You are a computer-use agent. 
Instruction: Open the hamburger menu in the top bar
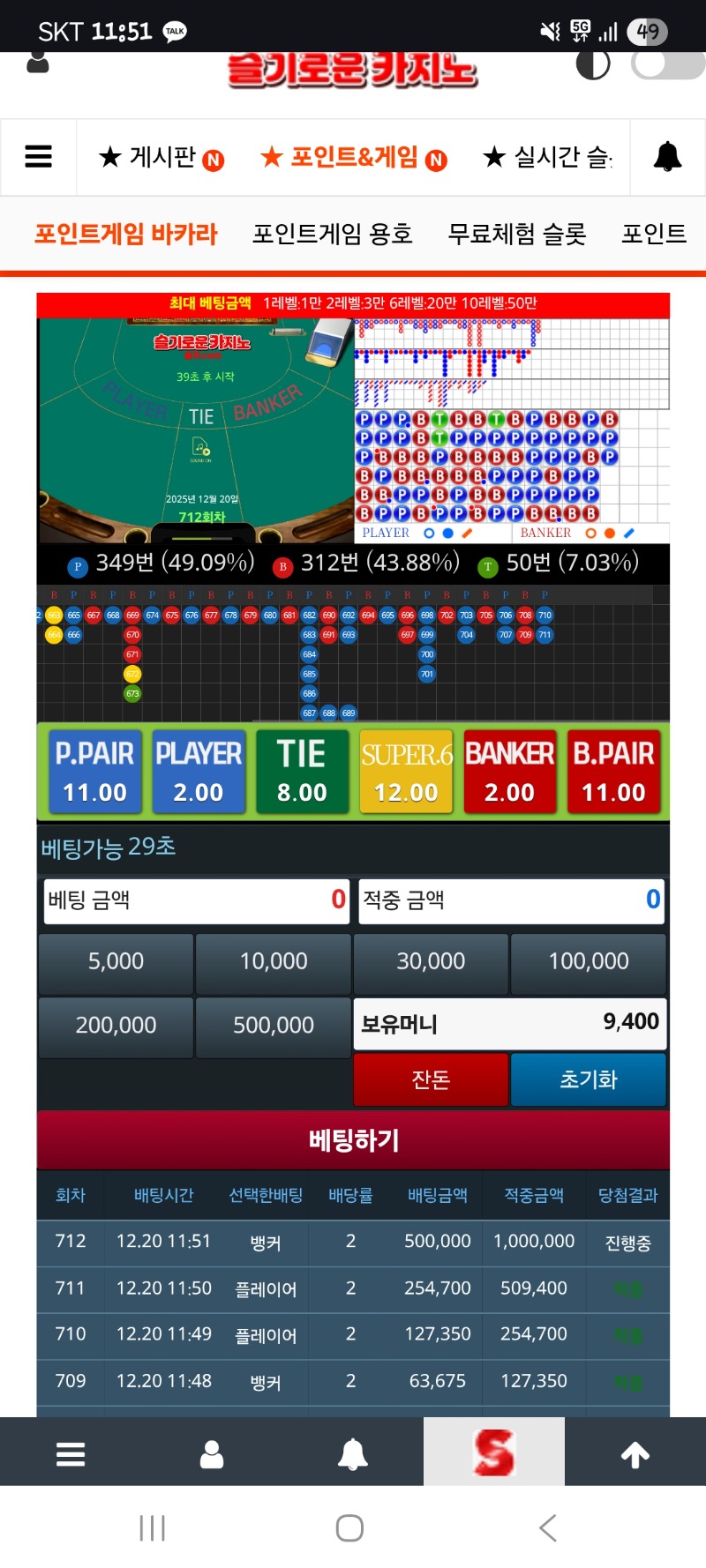coord(38,157)
